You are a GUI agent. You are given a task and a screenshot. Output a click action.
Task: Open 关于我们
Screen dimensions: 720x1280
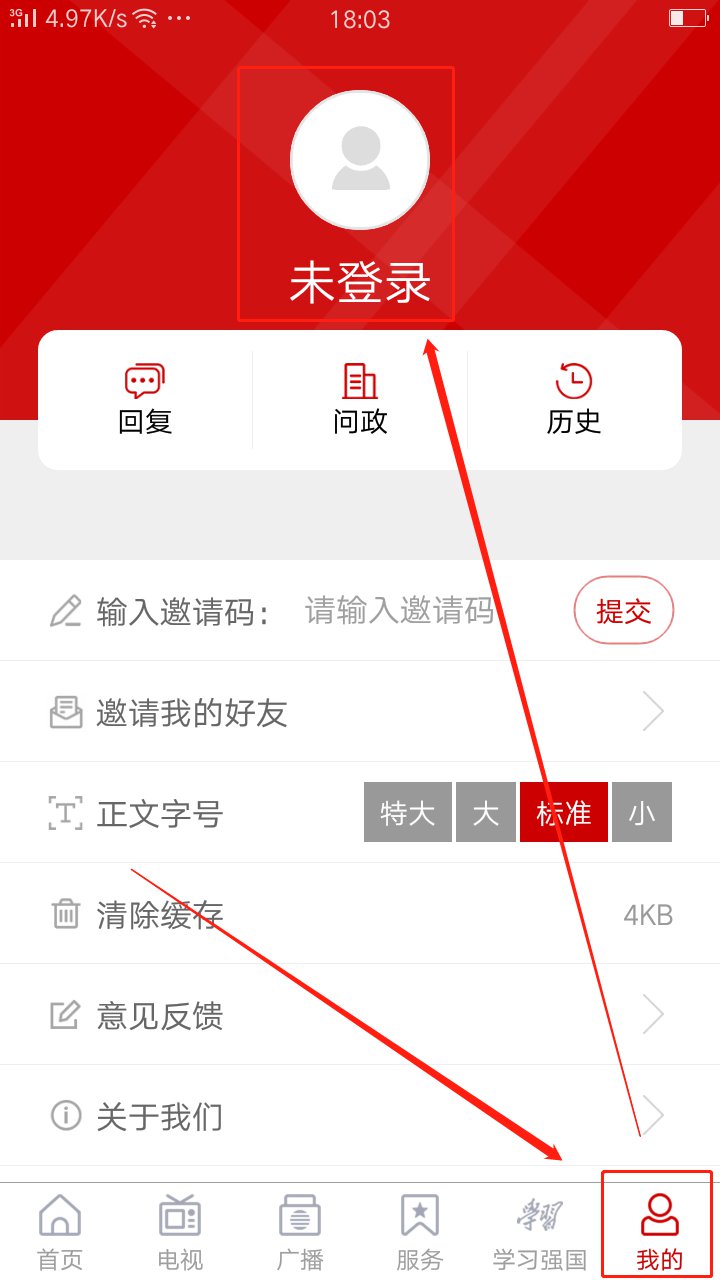click(x=360, y=1116)
